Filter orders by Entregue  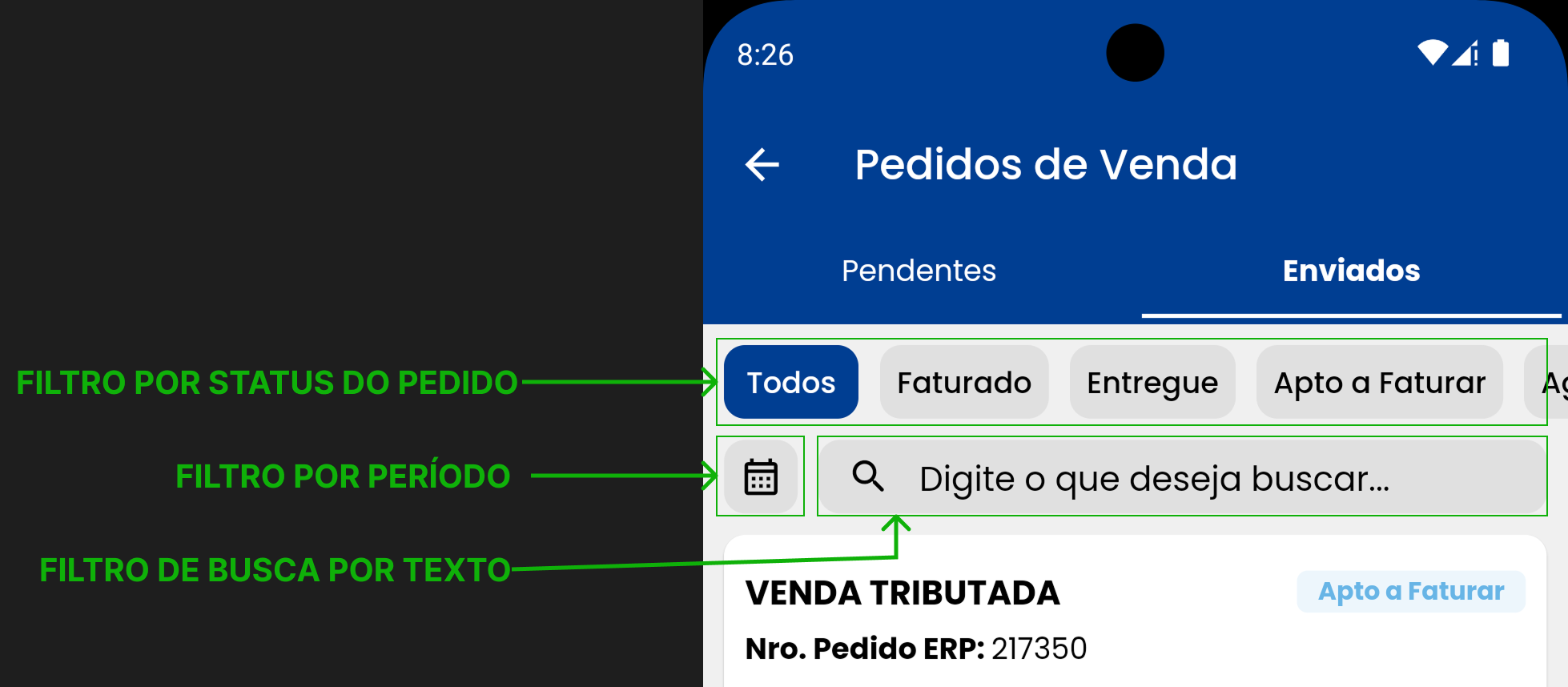[1152, 383]
